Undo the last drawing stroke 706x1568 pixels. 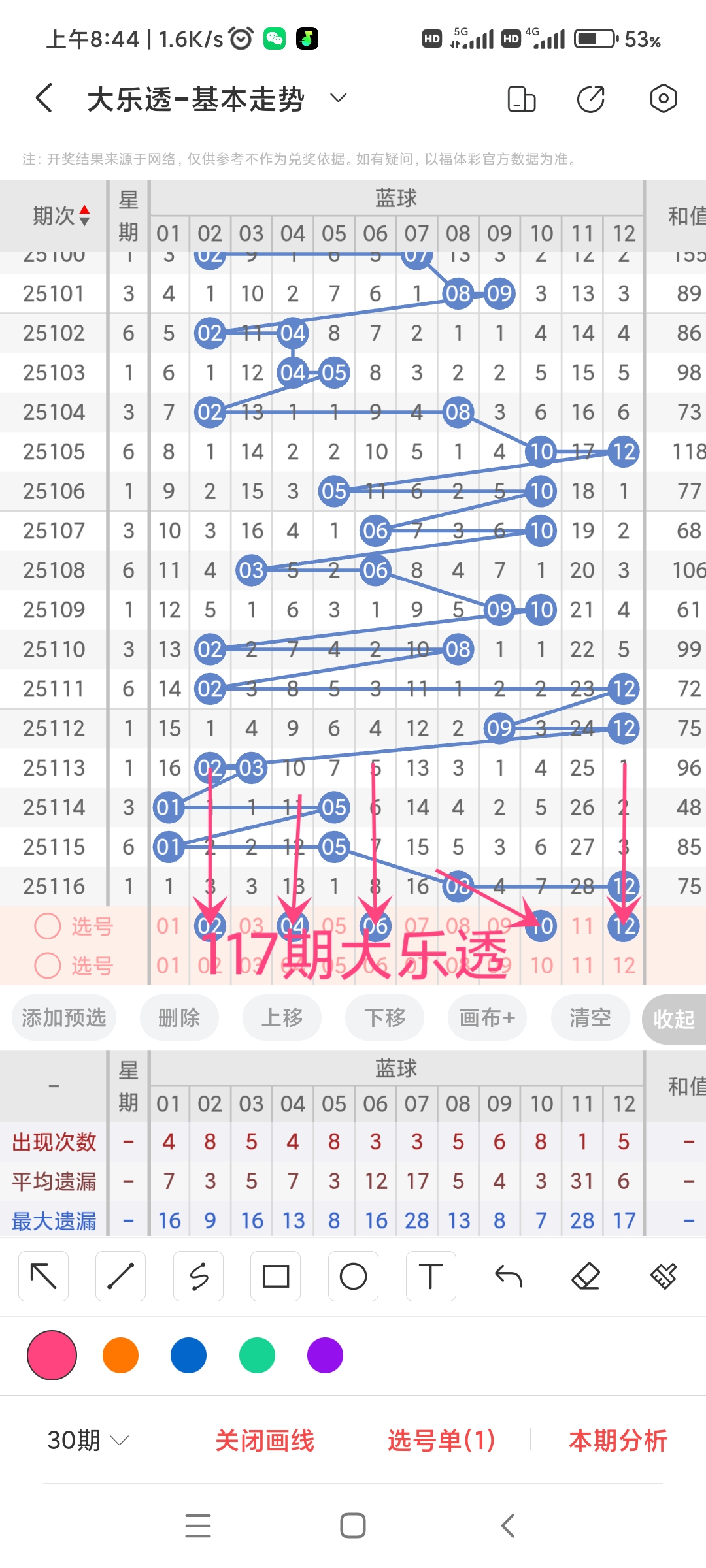tap(508, 1276)
